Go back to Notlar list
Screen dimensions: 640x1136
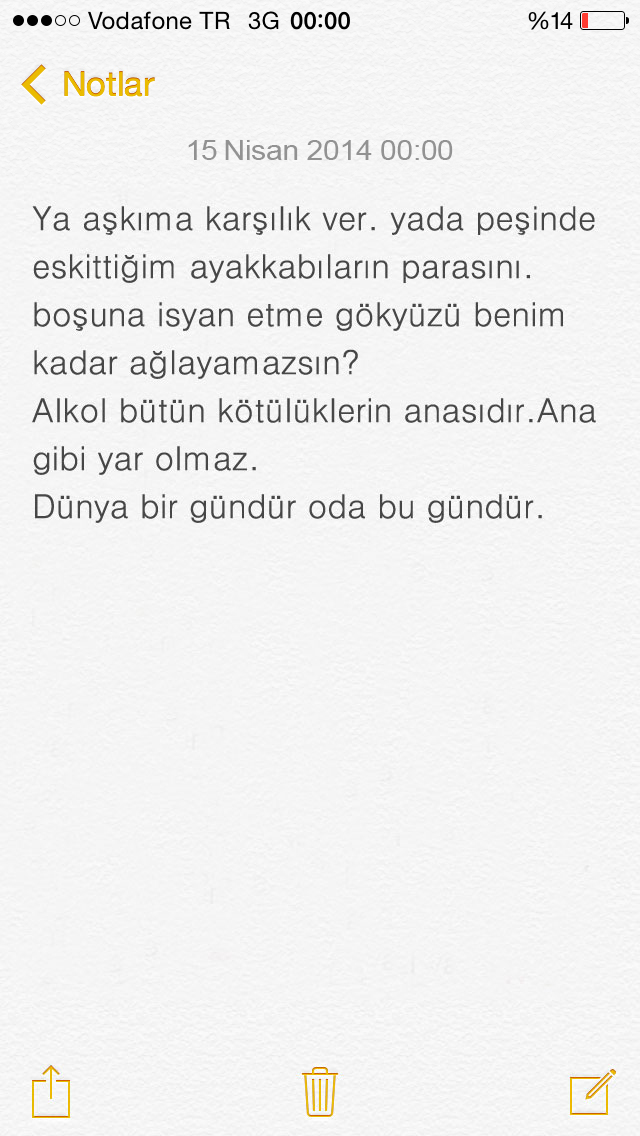click(x=88, y=84)
